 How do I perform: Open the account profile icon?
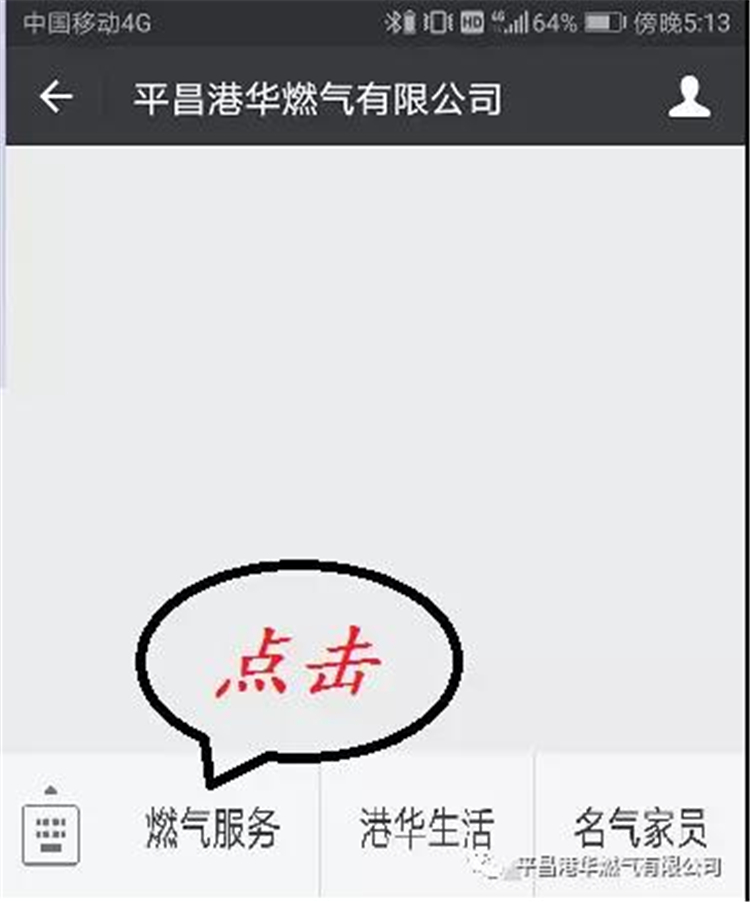click(x=689, y=98)
